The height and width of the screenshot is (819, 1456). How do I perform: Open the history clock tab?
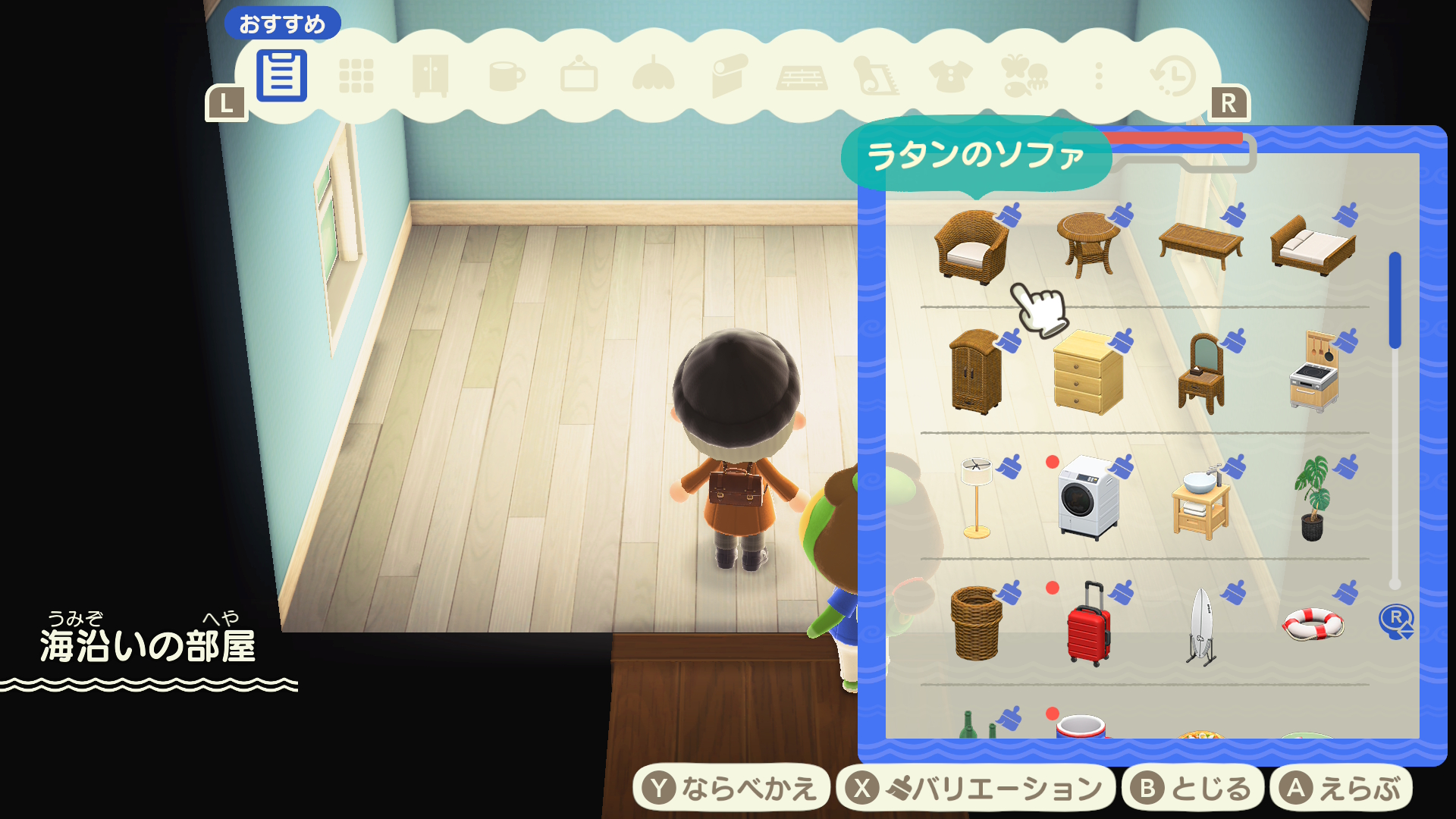1173,76
